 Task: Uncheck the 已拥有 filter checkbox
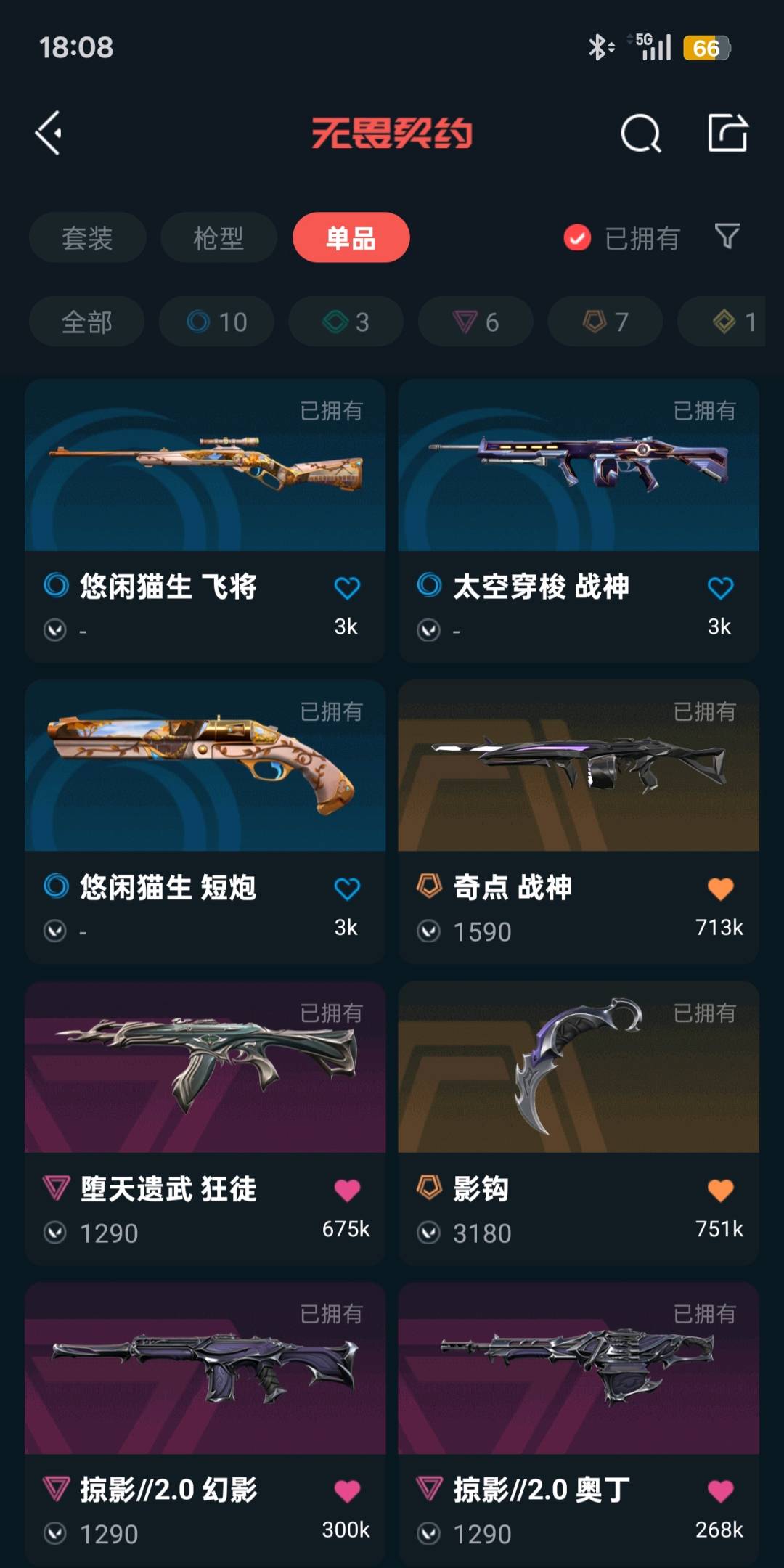point(578,237)
